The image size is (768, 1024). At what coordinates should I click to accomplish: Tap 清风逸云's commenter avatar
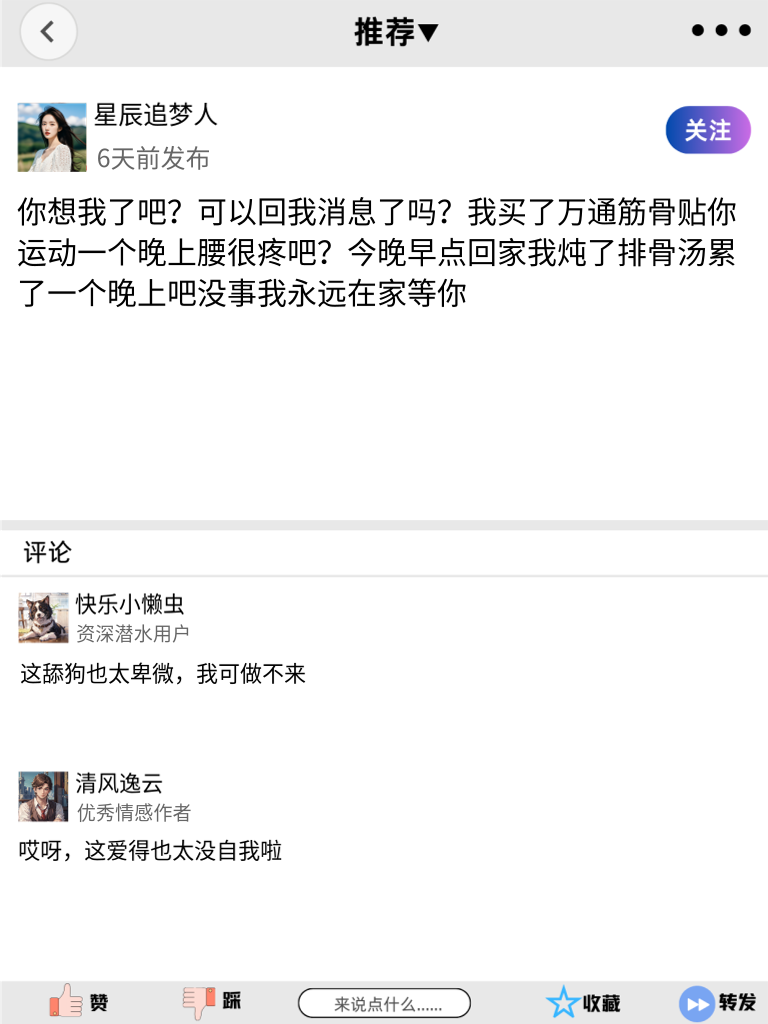(43, 795)
